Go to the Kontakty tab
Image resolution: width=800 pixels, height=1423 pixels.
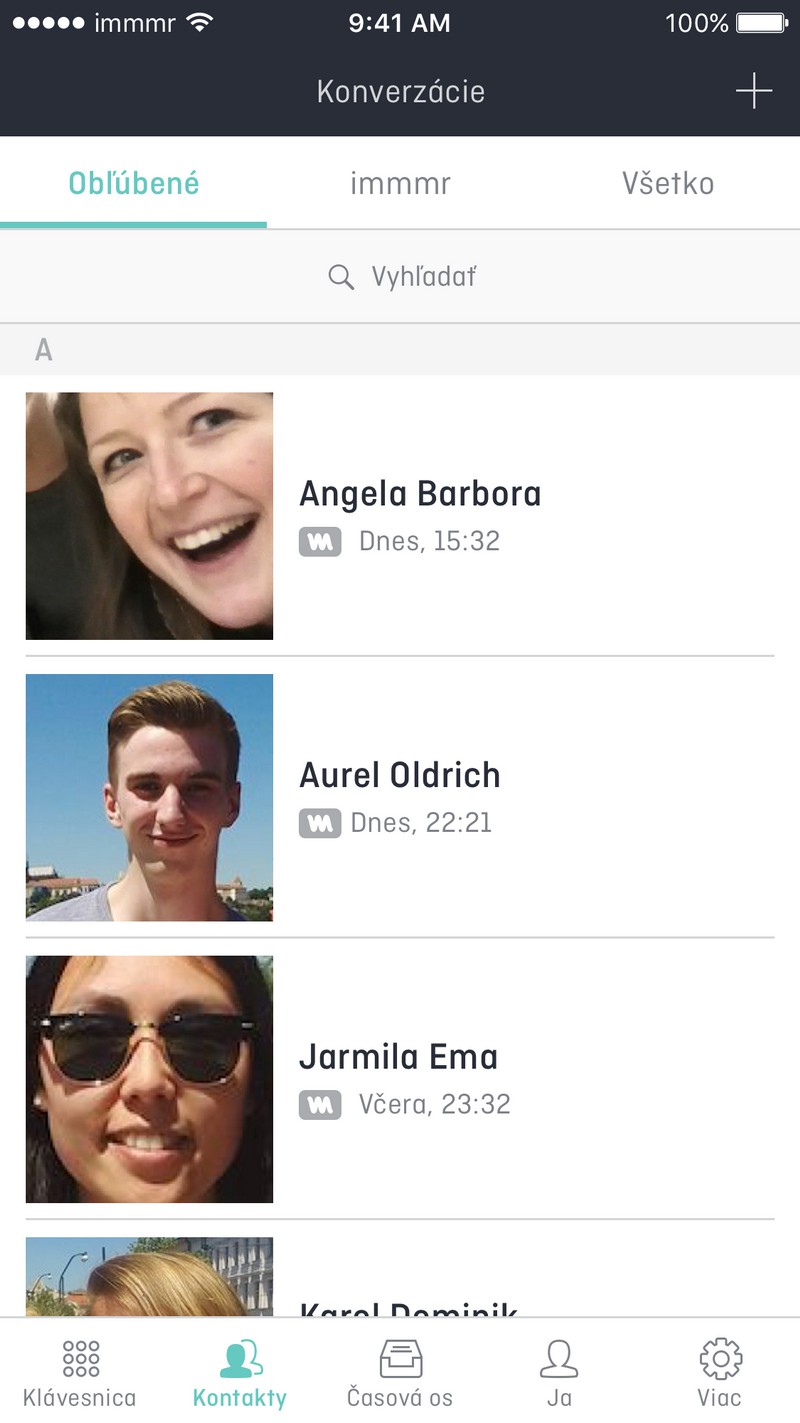pos(240,1373)
